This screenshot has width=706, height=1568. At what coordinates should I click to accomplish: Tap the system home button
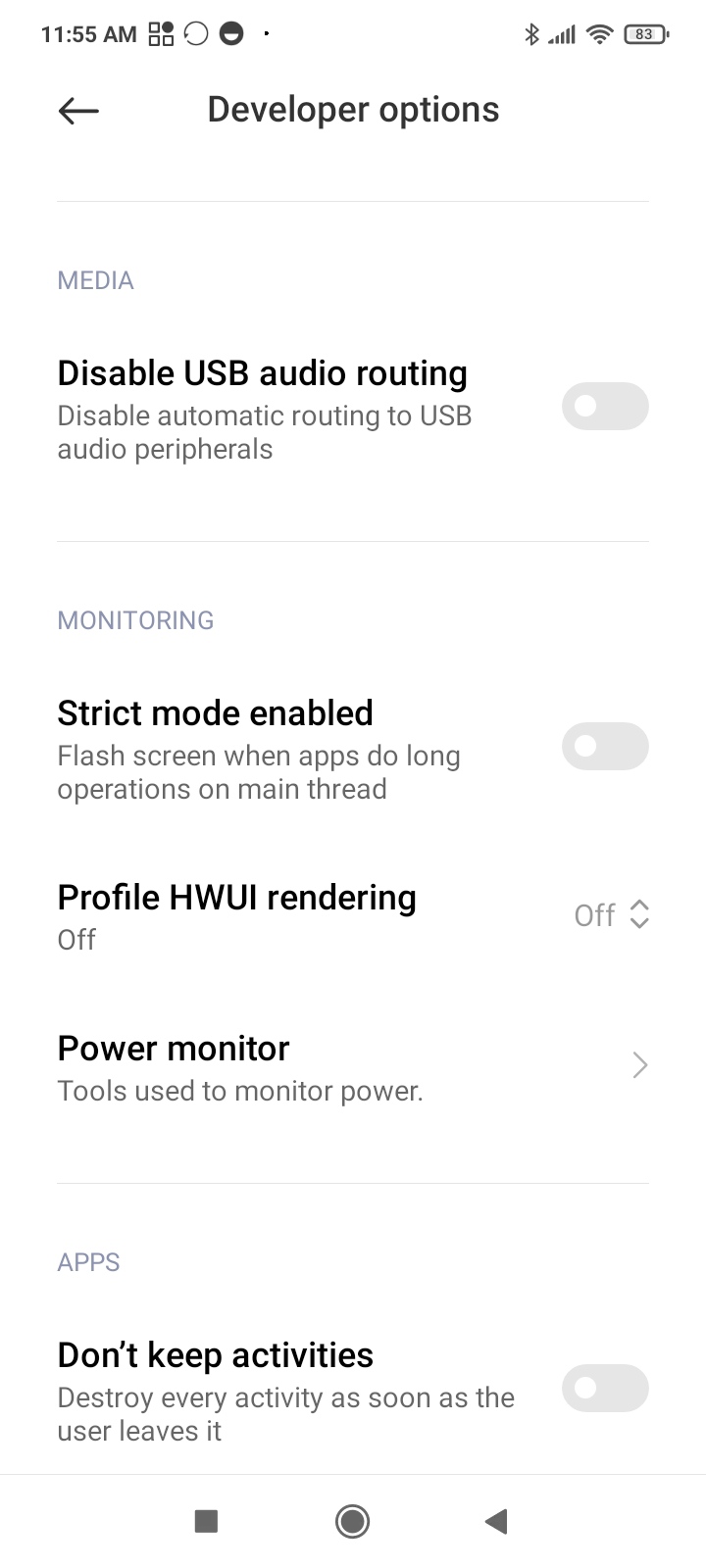coord(352,1521)
